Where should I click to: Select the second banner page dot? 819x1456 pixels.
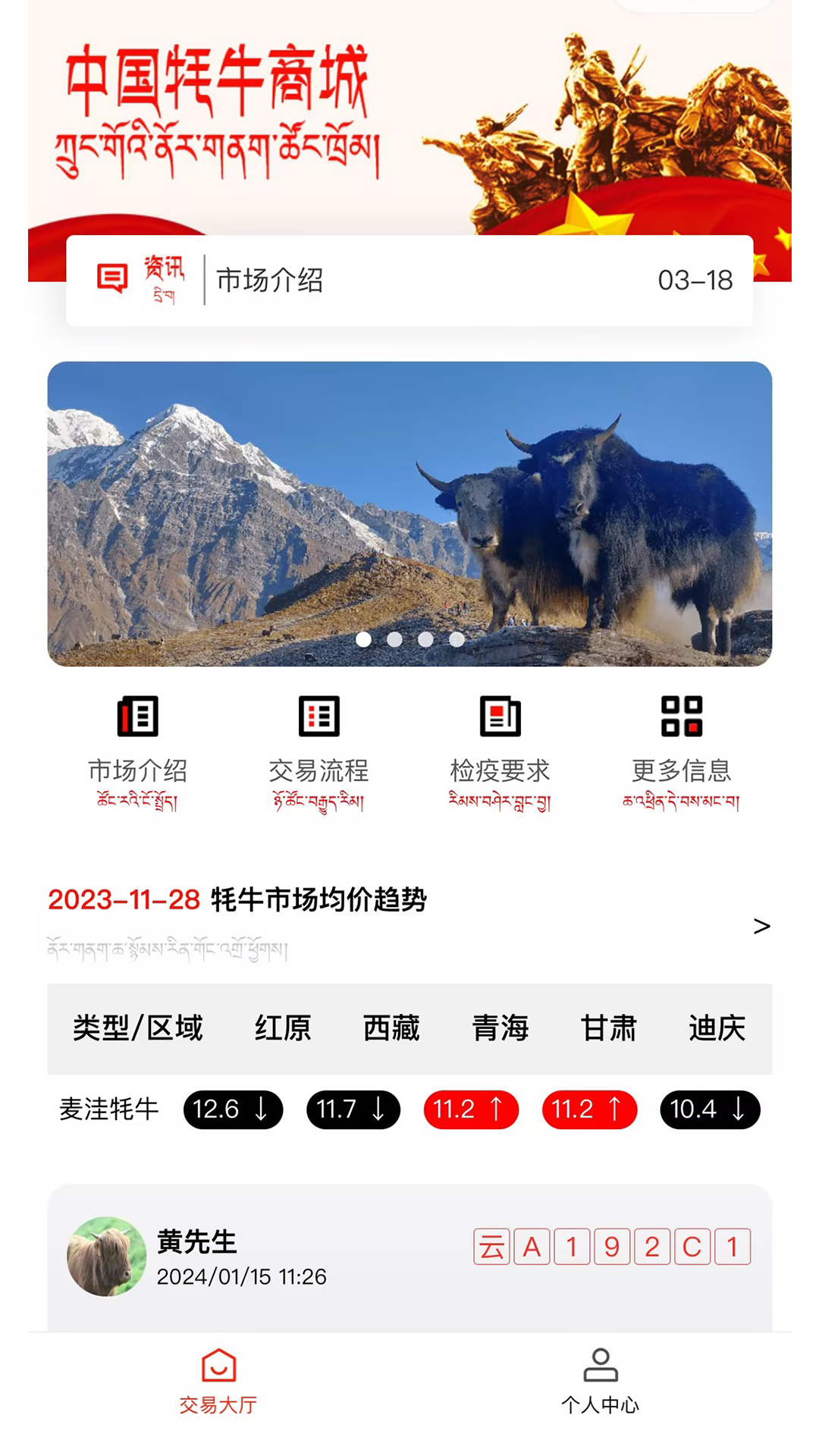[x=394, y=639]
